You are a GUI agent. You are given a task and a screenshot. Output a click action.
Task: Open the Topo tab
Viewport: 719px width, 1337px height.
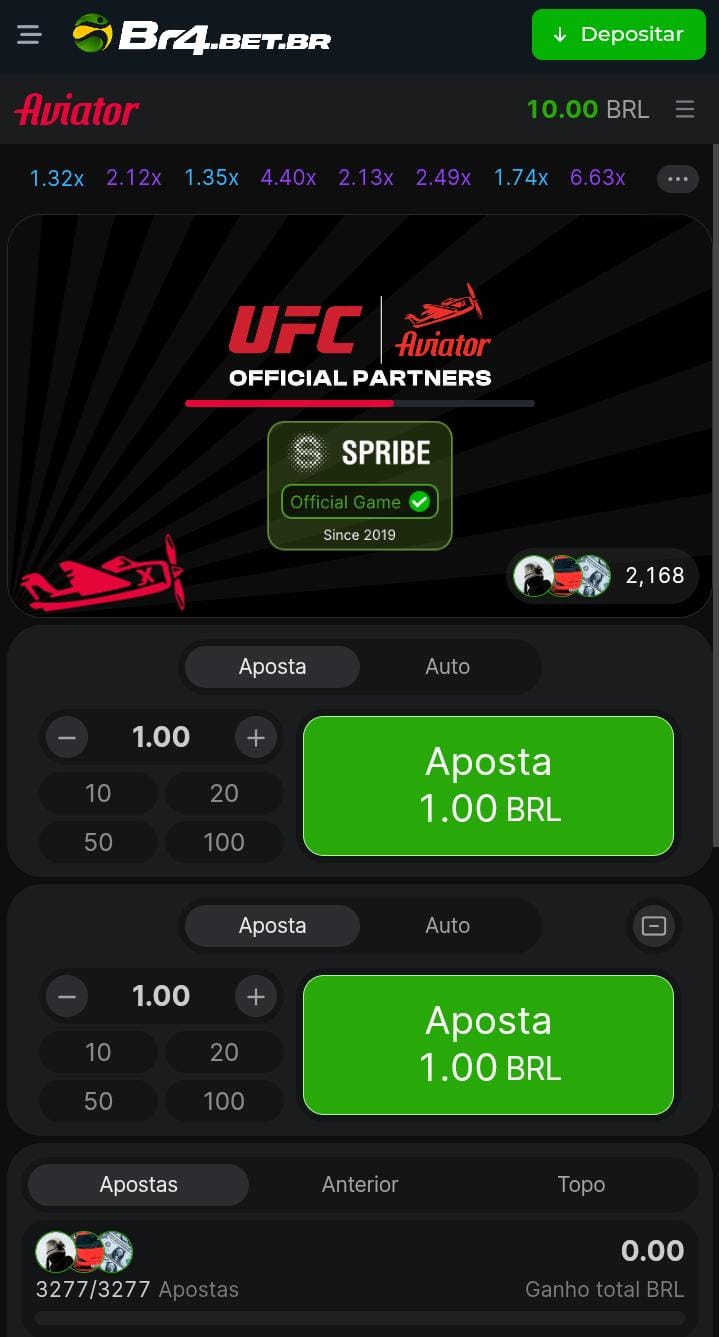point(581,1184)
